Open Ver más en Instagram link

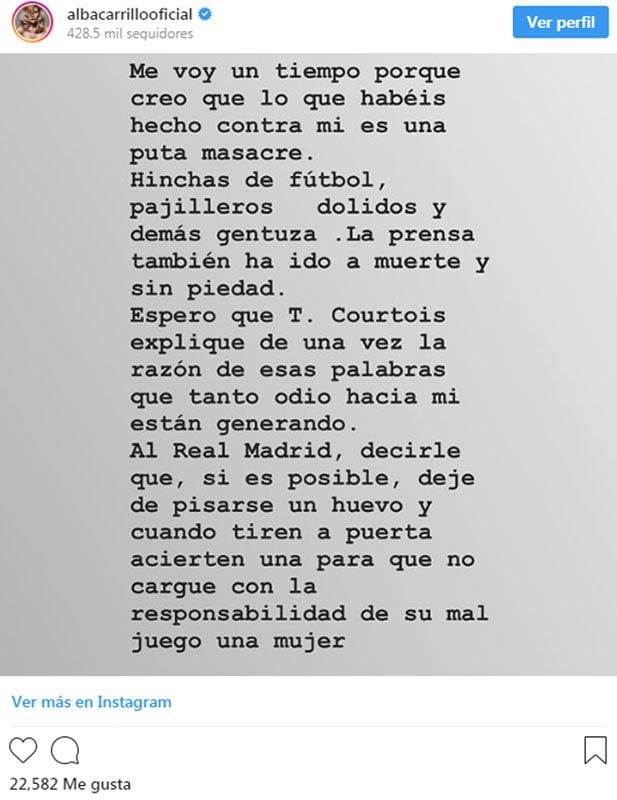click(91, 702)
